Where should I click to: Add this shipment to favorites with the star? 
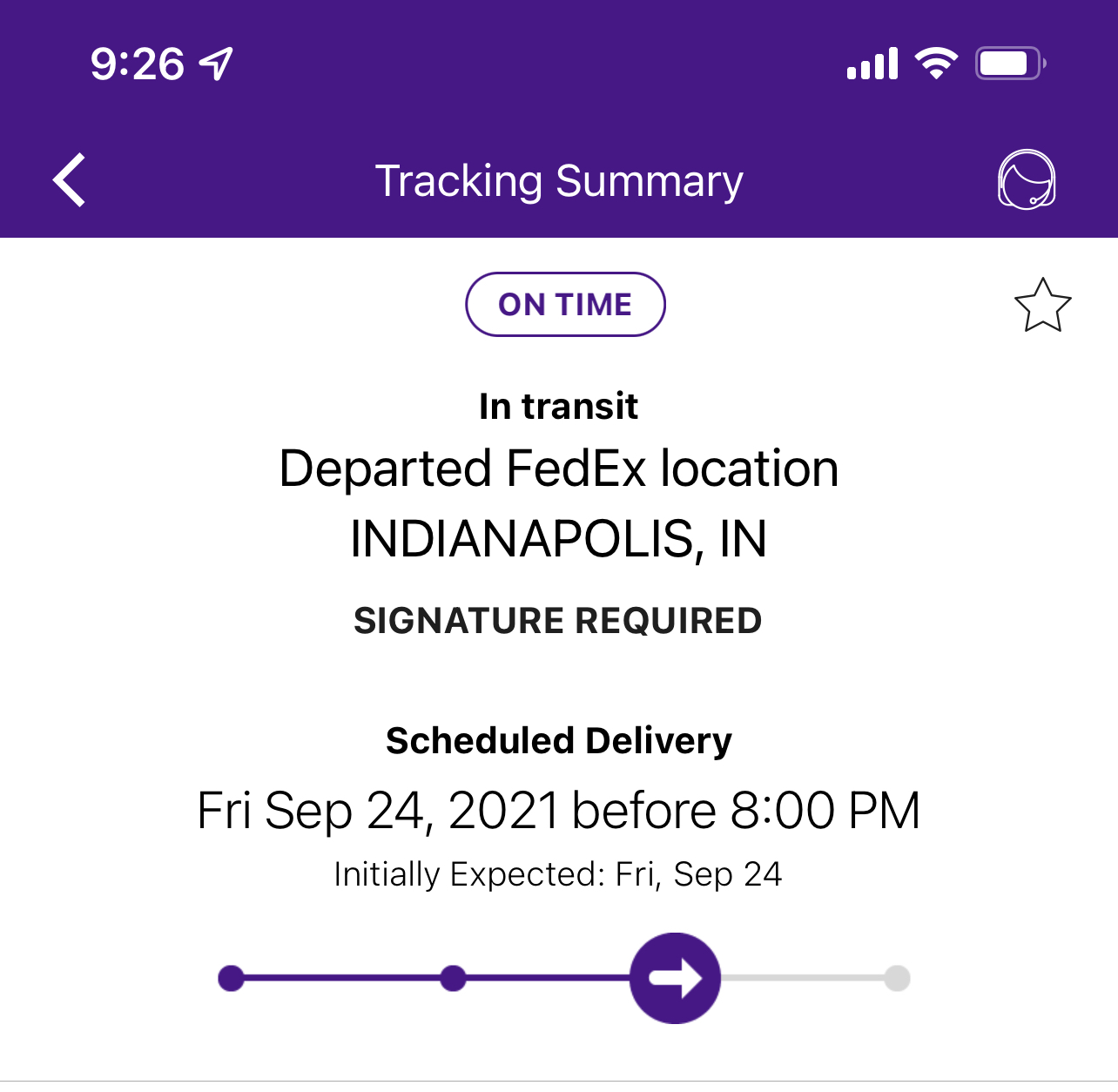click(1042, 306)
